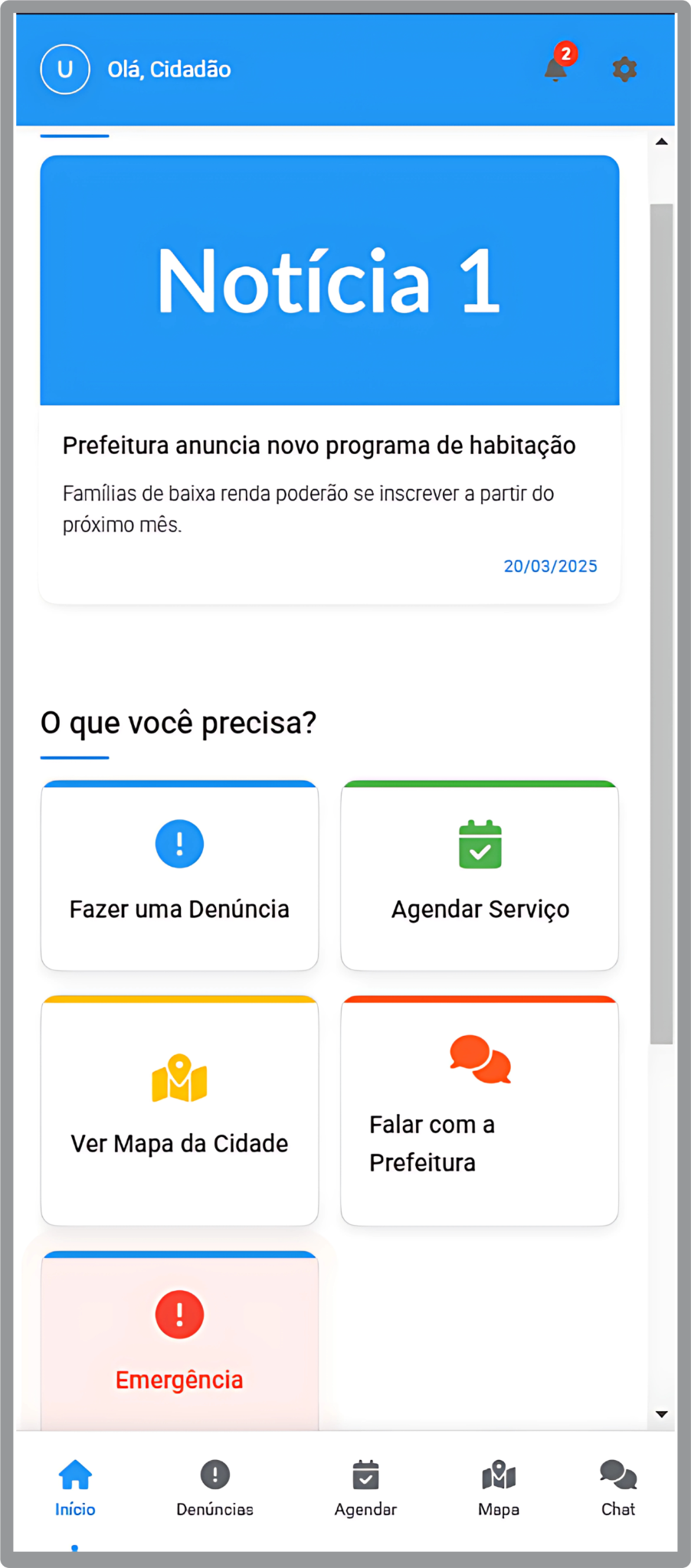Image resolution: width=691 pixels, height=1568 pixels.
Task: Click the date 20/03/2025 on the news card
Action: 550,566
